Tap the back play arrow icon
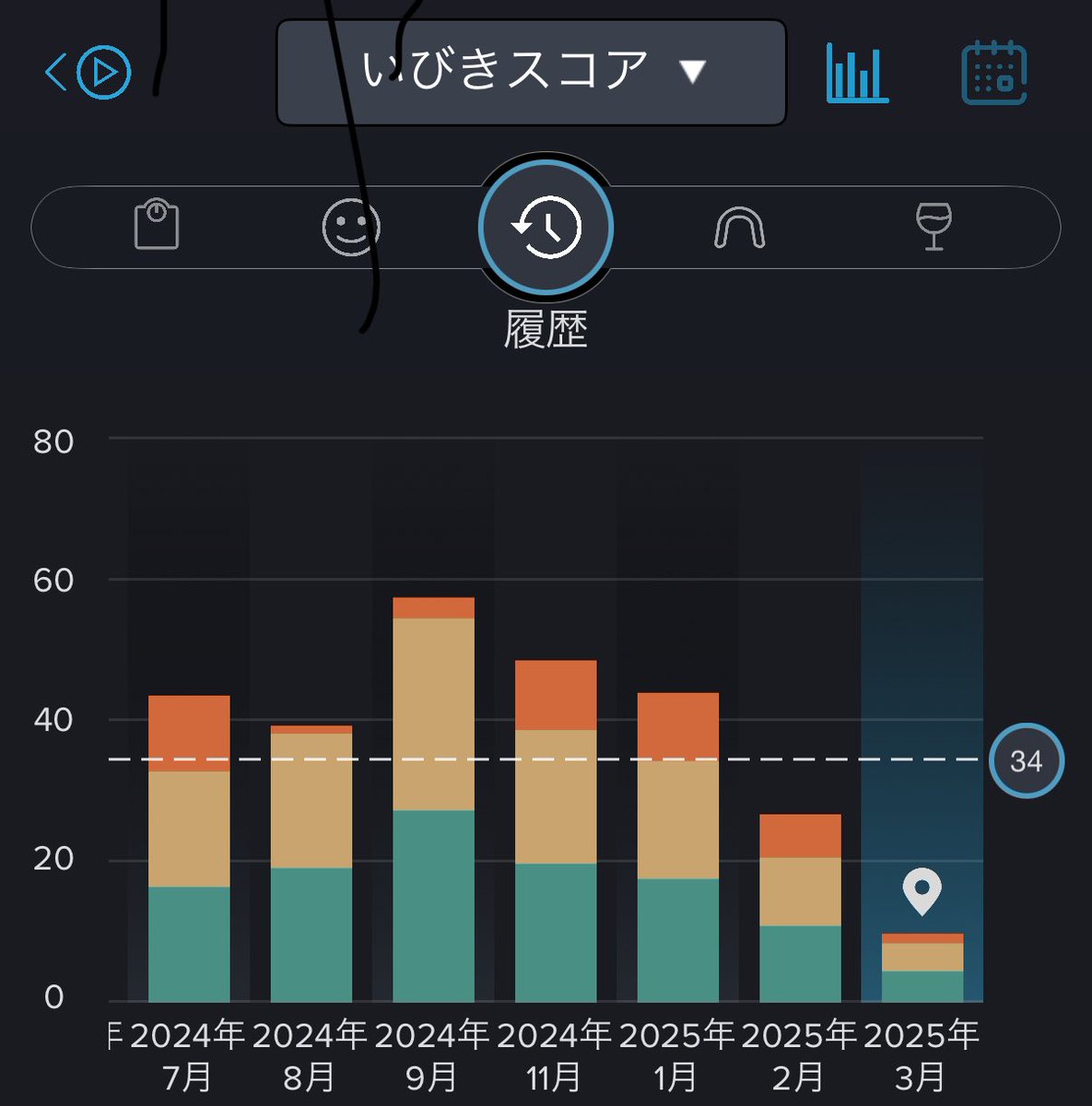This screenshot has height=1106, width=1092. 88,72
